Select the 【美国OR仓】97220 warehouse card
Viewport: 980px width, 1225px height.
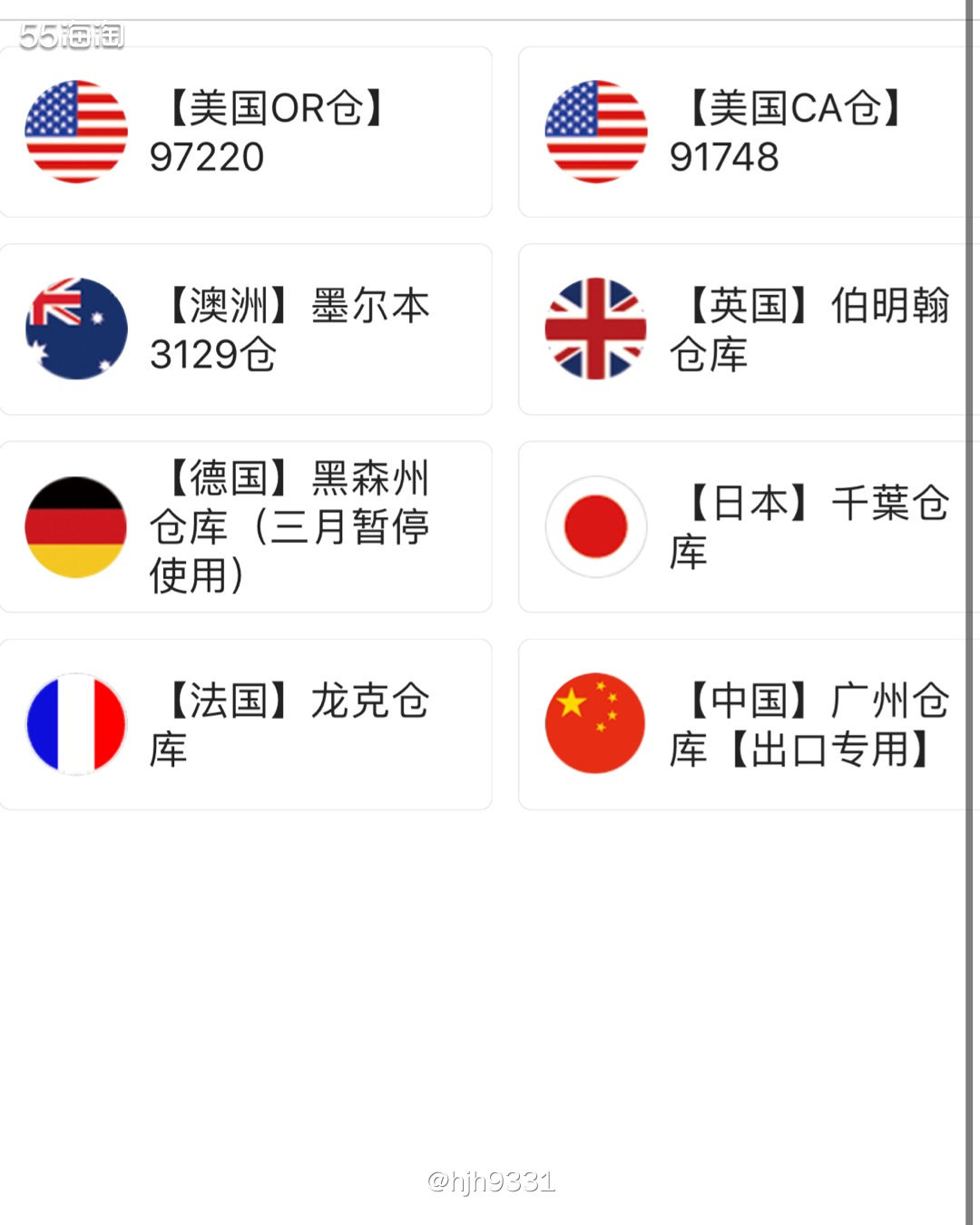click(x=245, y=131)
